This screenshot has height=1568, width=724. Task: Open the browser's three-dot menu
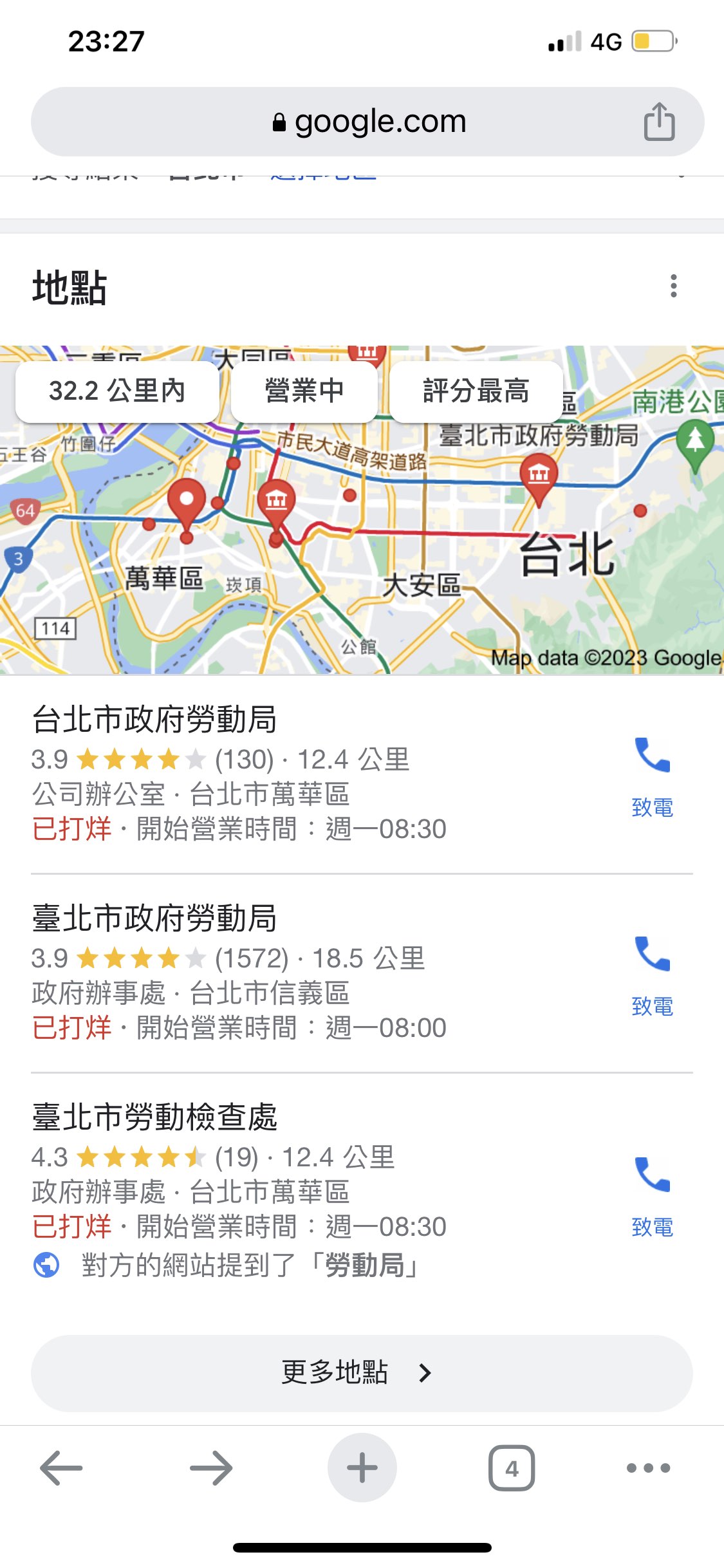(x=649, y=1468)
